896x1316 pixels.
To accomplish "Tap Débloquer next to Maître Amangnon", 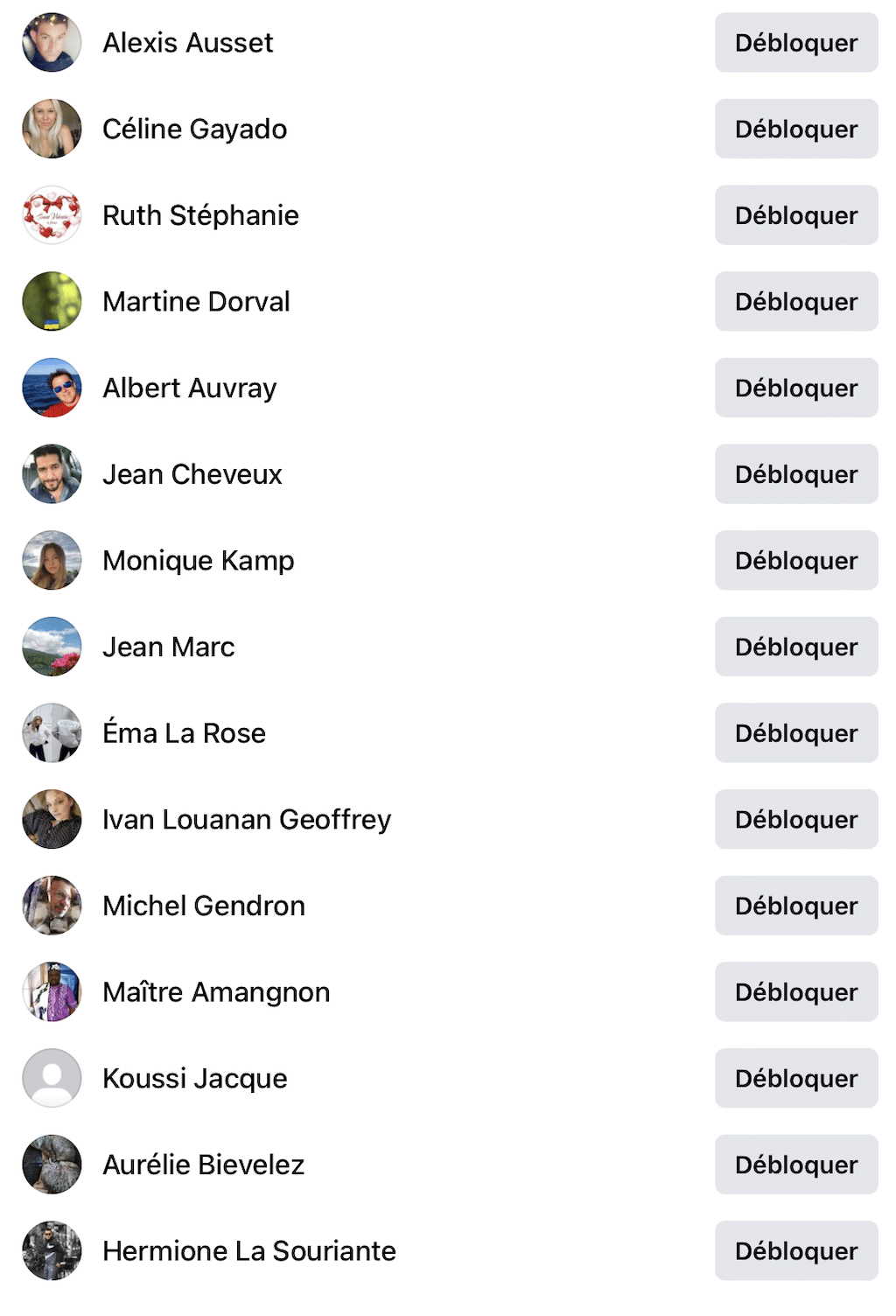I will point(796,992).
